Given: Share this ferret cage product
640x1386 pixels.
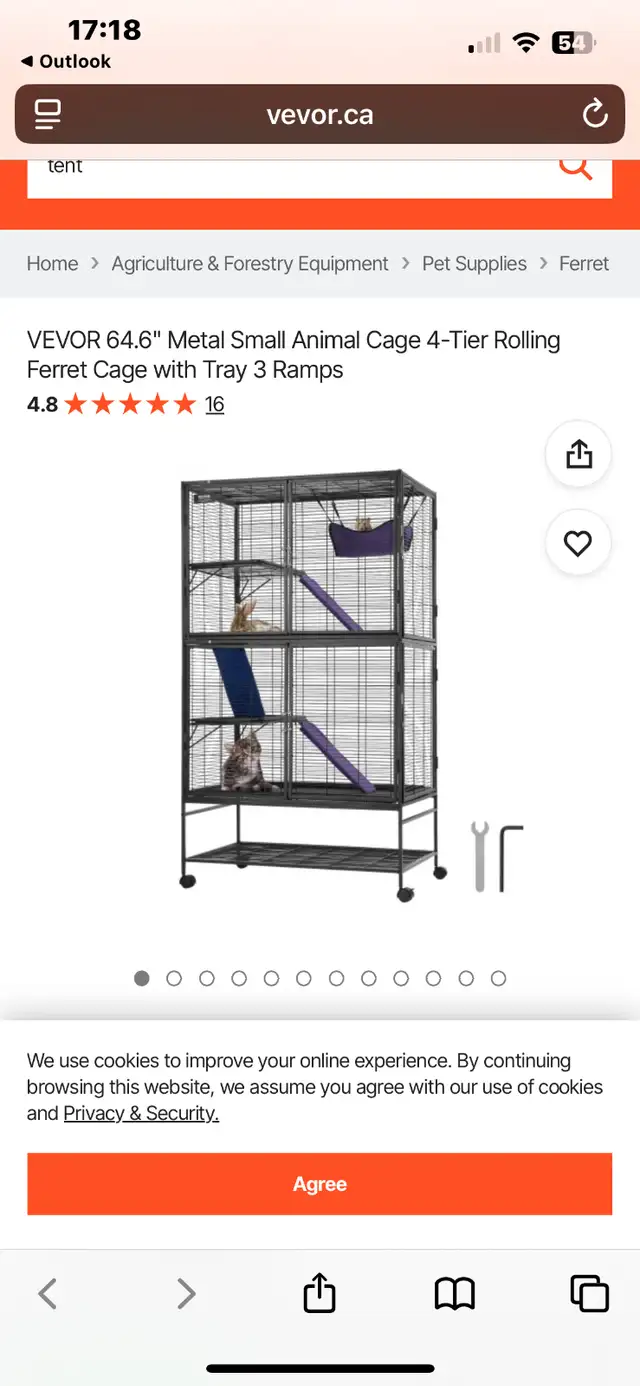Looking at the screenshot, I should tap(578, 455).
